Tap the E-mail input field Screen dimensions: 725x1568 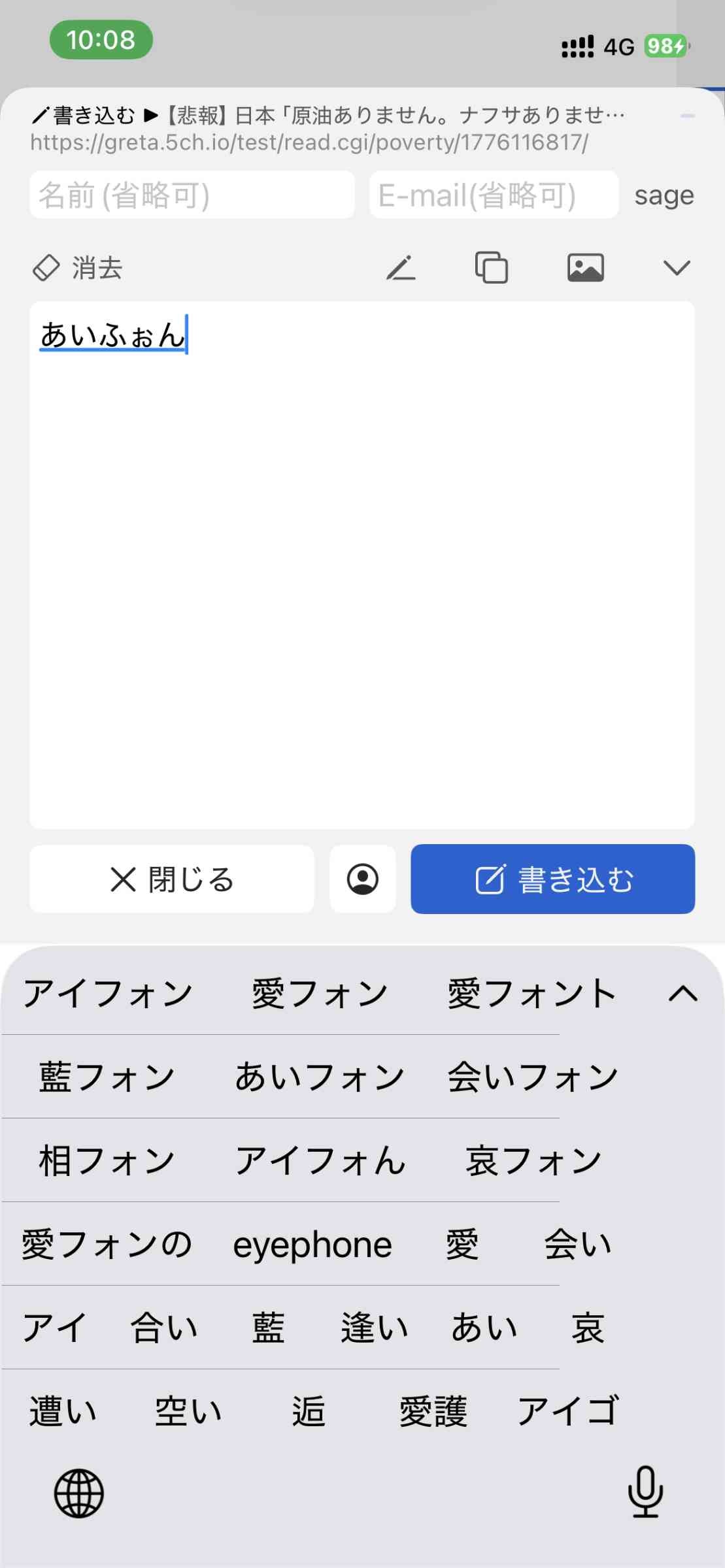pyautogui.click(x=494, y=195)
